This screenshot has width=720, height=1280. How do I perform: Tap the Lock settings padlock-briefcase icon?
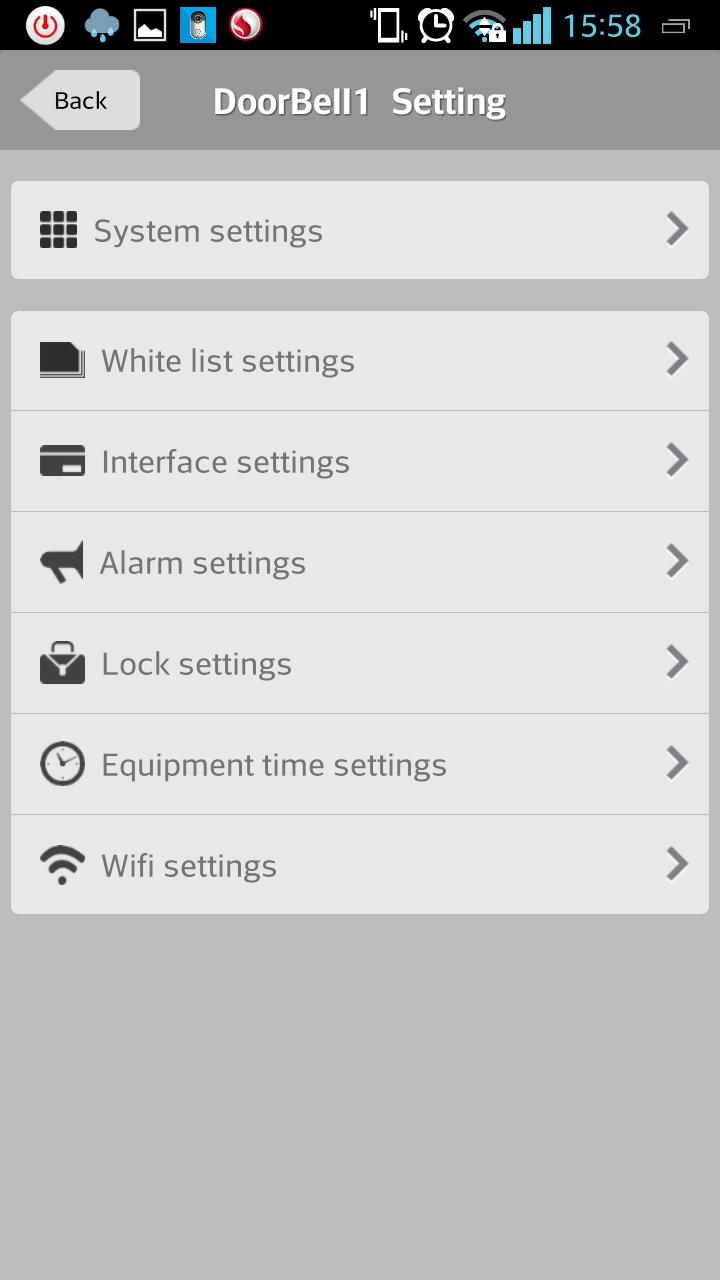(x=60, y=662)
